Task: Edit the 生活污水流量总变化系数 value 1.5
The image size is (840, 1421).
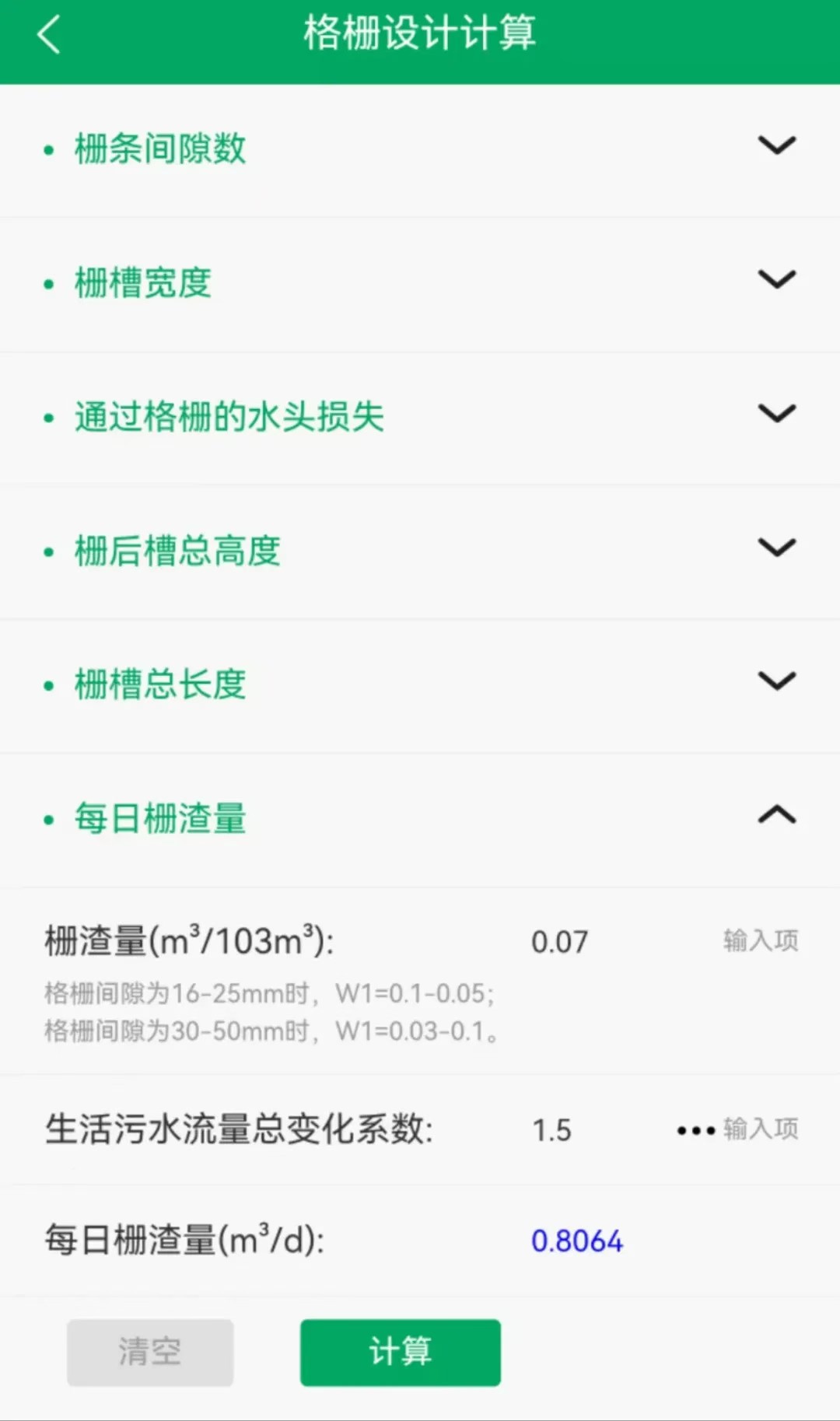Action: pyautogui.click(x=552, y=1130)
